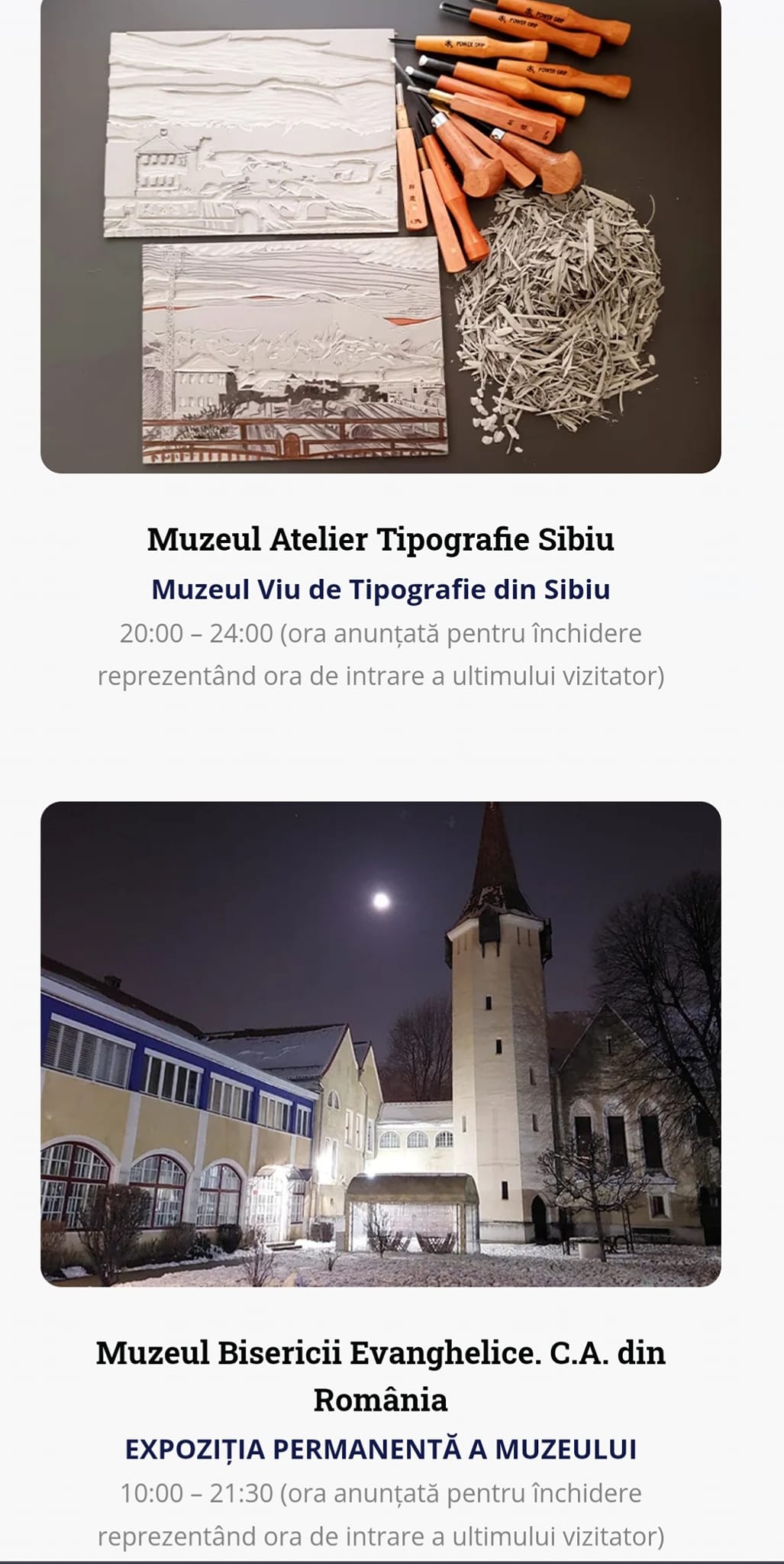The width and height of the screenshot is (784, 1564).
Task: Open the Muzeul Bisericii Evanghelice night photo card
Action: 380,1043
